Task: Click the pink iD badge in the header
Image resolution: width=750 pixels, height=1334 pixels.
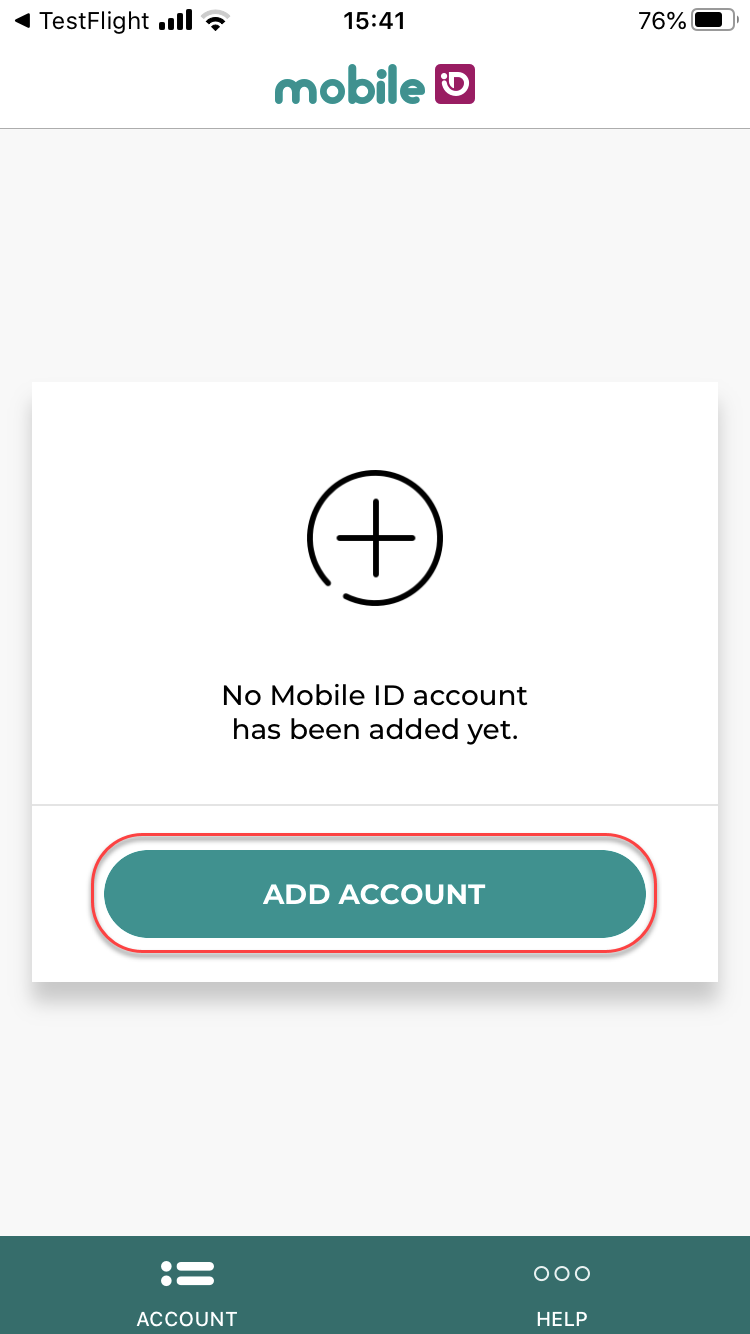Action: 455,84
